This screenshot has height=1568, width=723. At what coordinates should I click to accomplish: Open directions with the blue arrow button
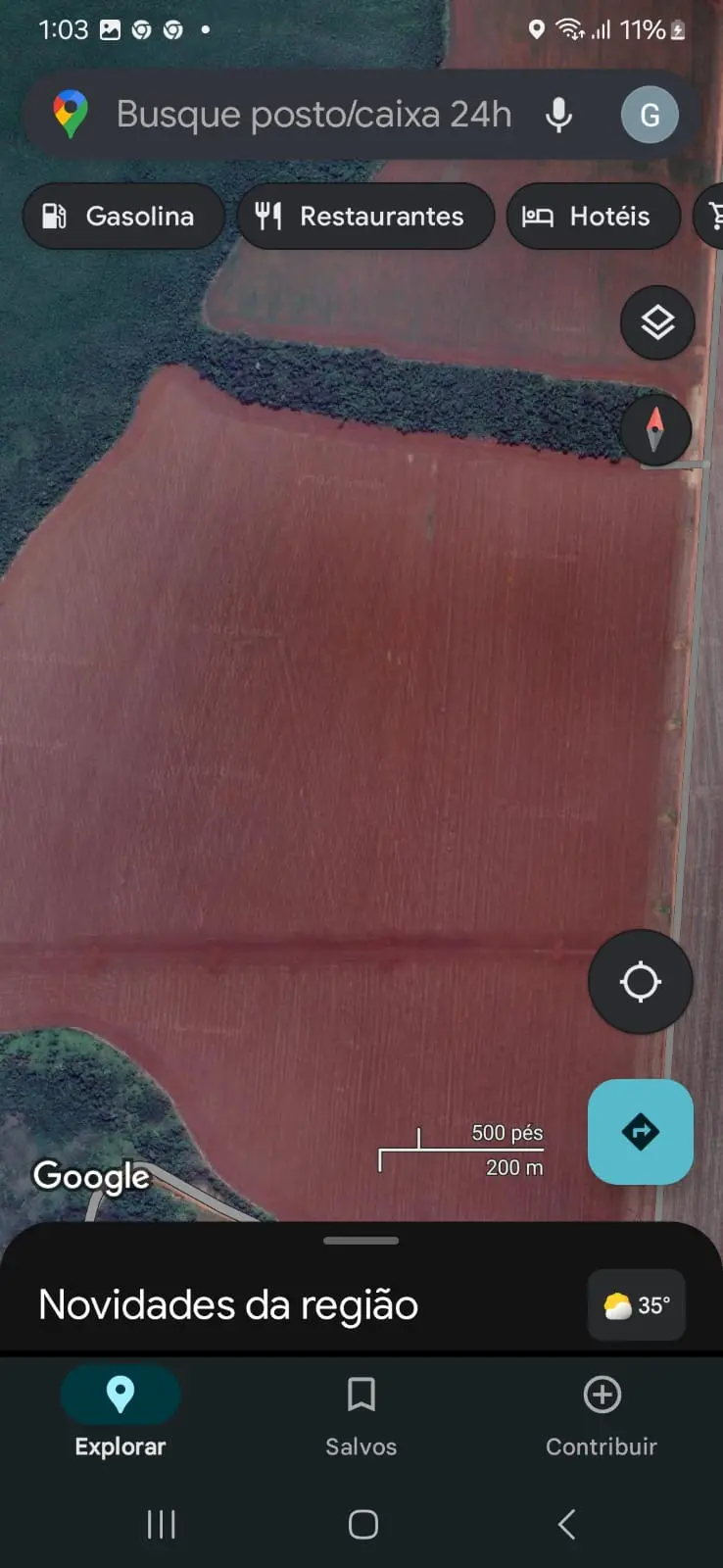640,1131
